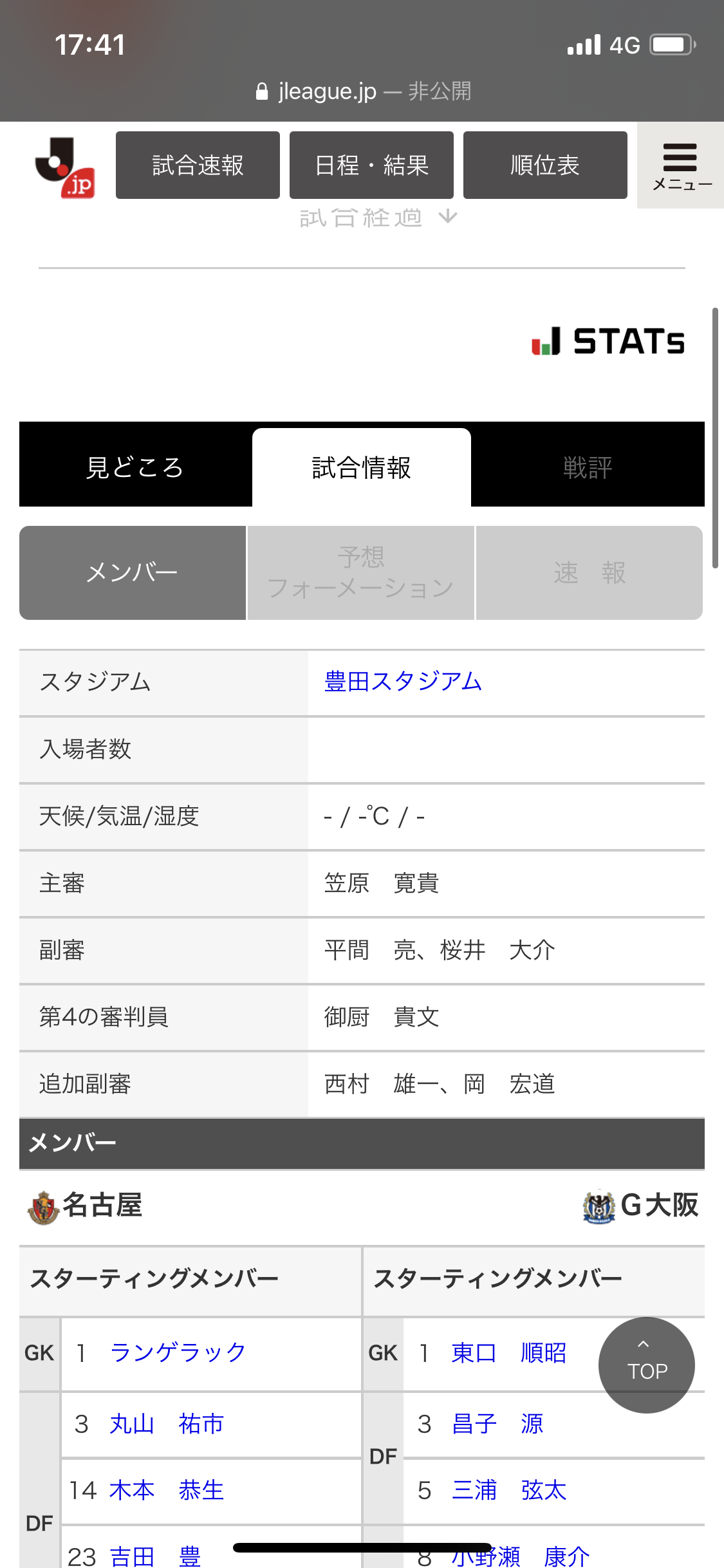Screen dimensions: 724x1568
Task: View the 順位表 standings
Action: pyautogui.click(x=544, y=165)
